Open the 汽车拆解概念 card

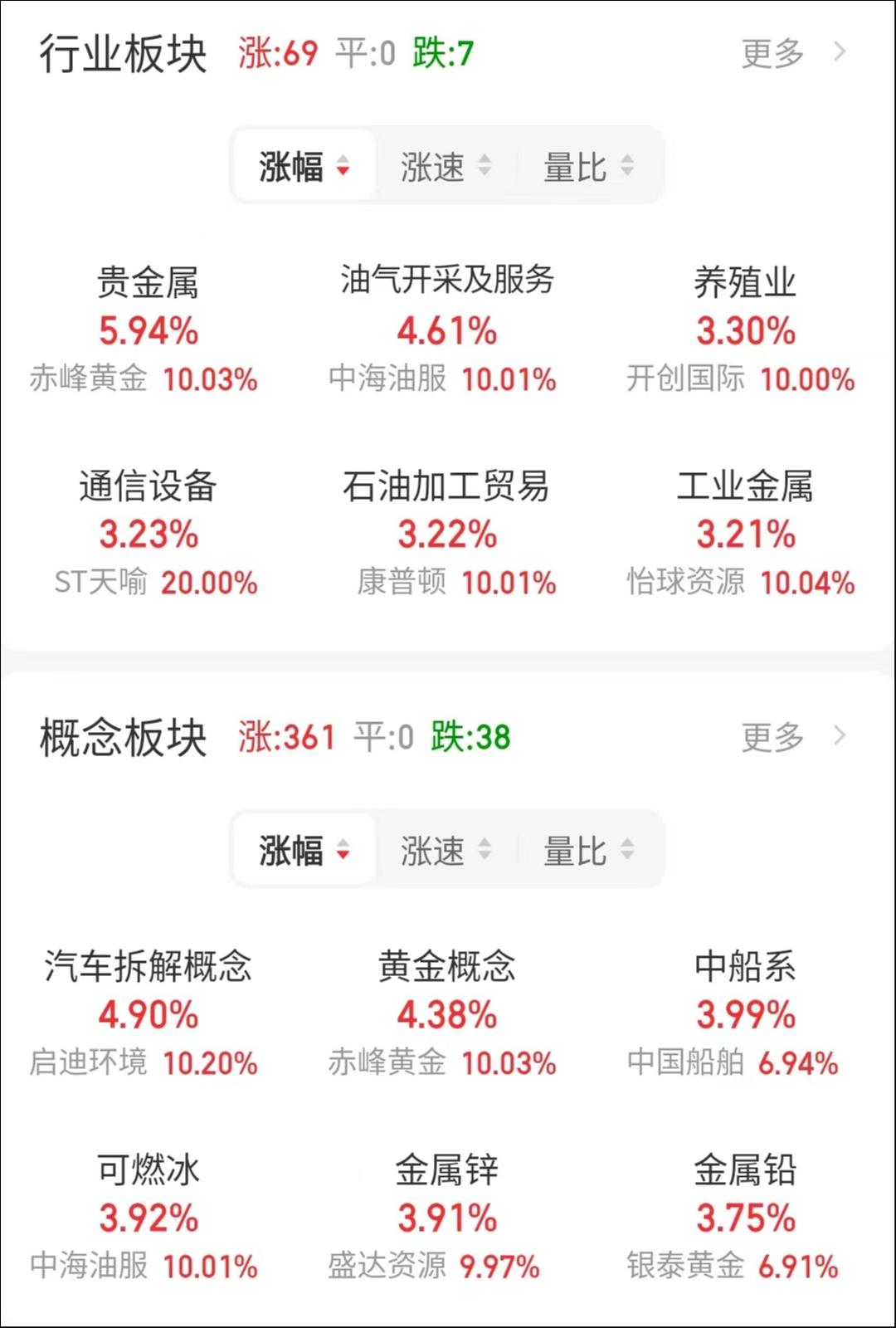click(x=149, y=1013)
